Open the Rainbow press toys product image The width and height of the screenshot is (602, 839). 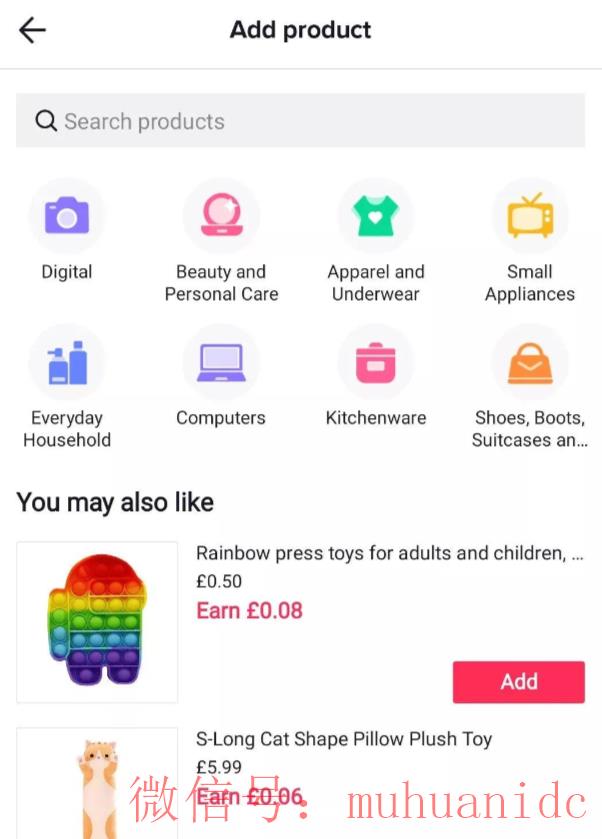pyautogui.click(x=97, y=622)
